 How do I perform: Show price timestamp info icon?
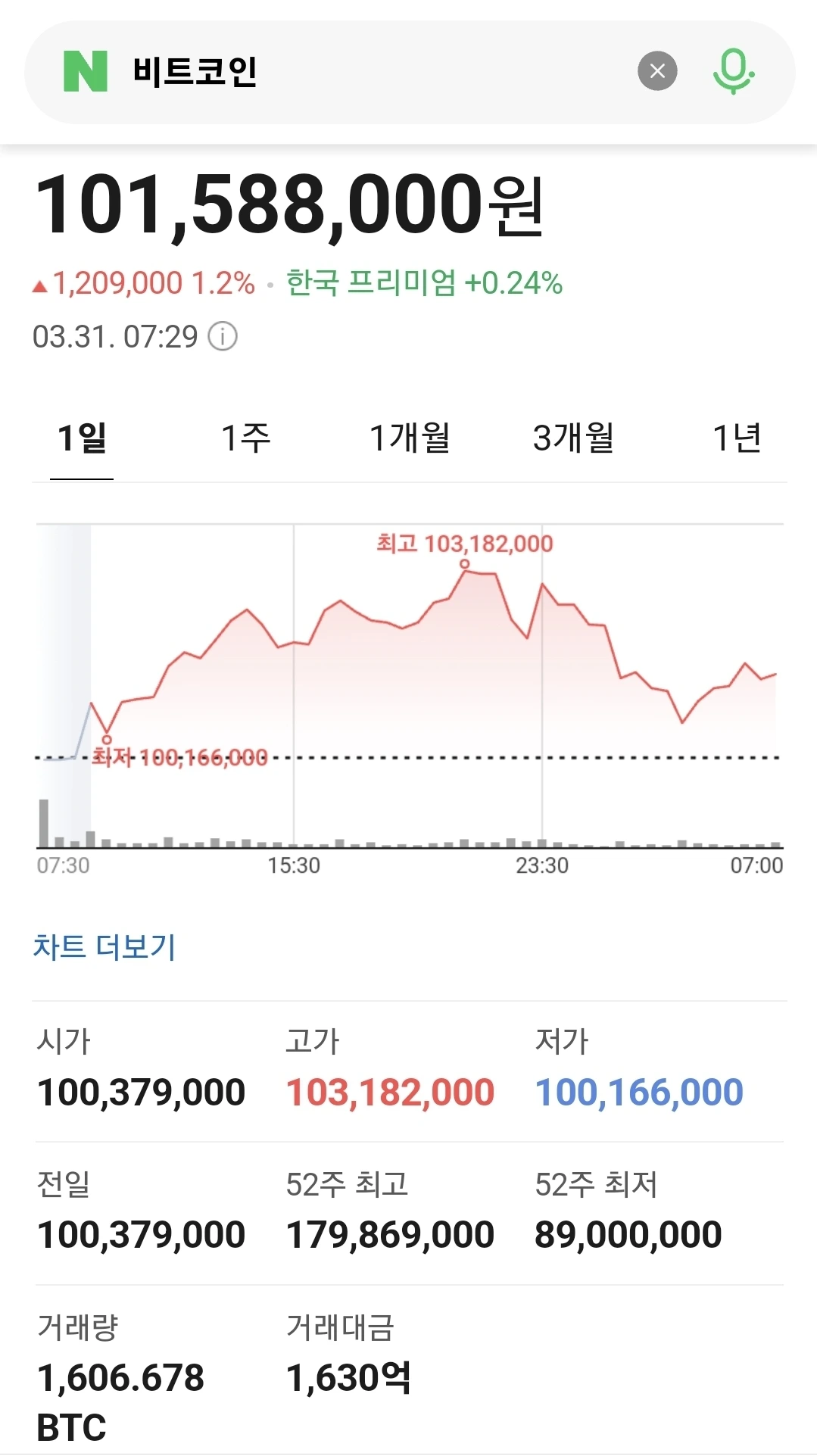pos(223,336)
